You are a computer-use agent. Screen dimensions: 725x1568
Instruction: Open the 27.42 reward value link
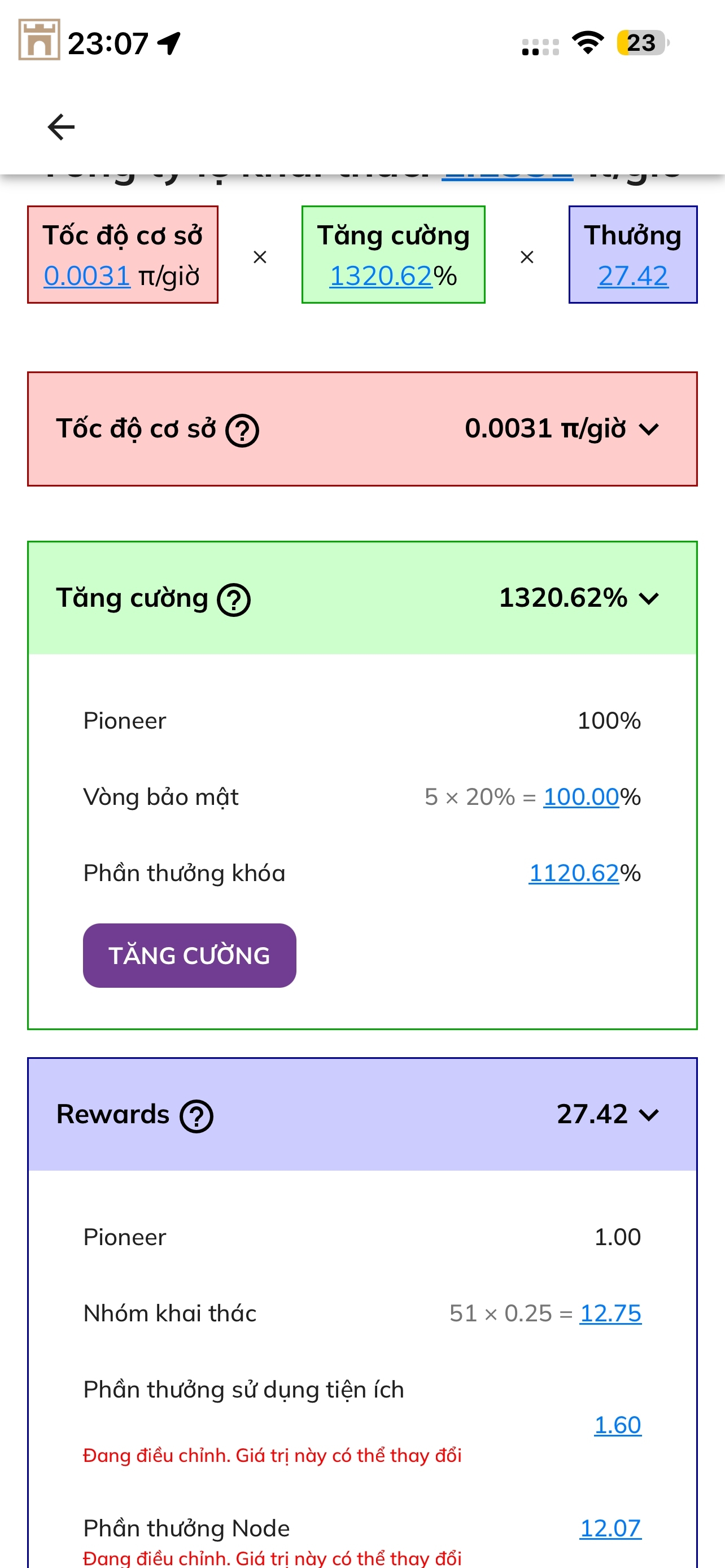632,276
